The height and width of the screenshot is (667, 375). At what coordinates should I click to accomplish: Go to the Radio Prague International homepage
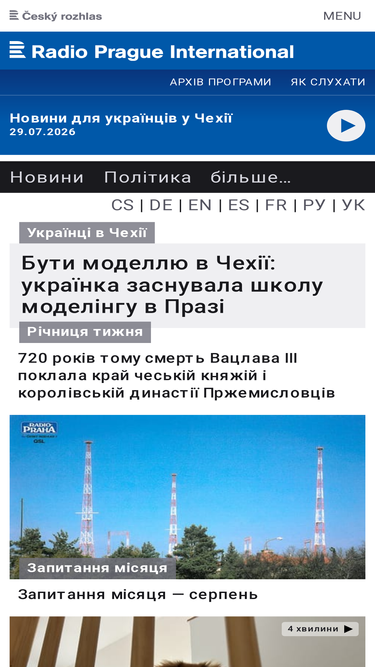pyautogui.click(x=152, y=51)
